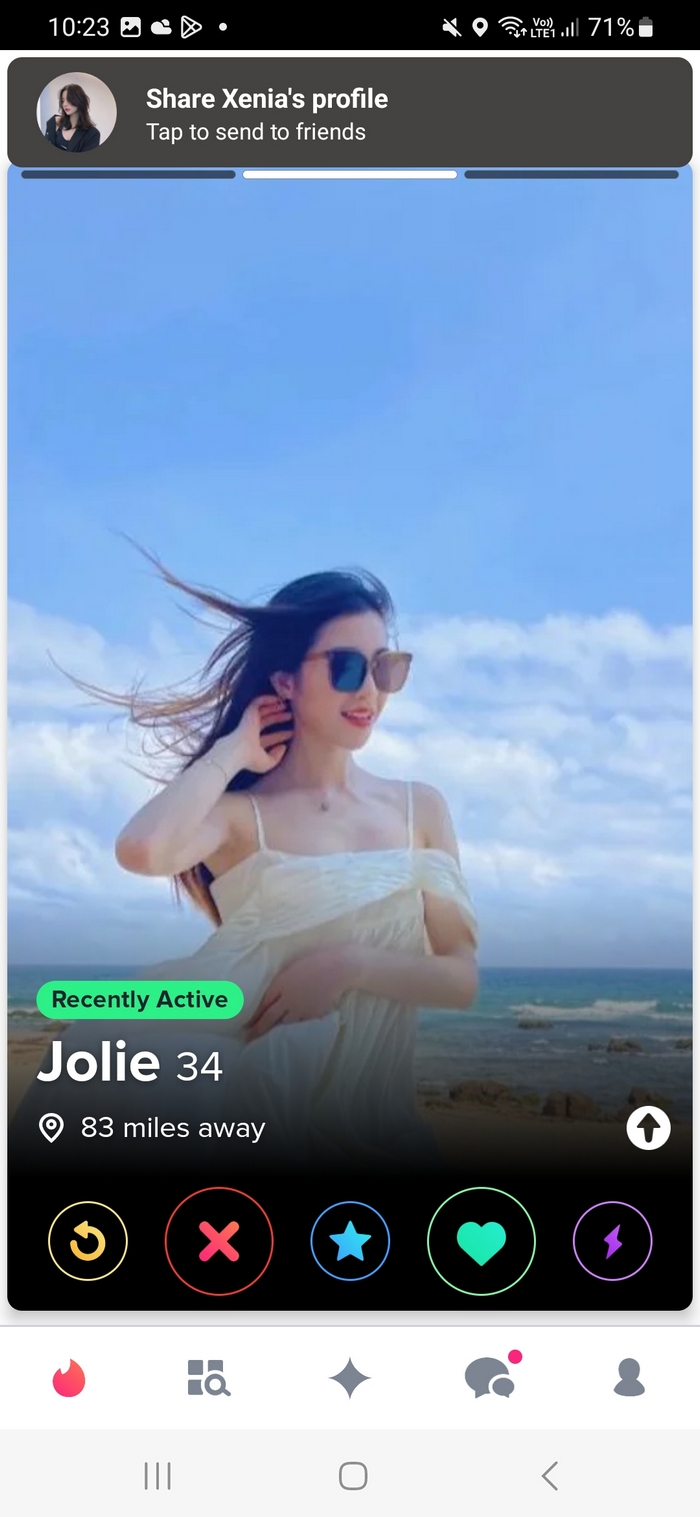Tap the Share Xenia's profile banner
Screen dimensions: 700x1517
pyautogui.click(x=350, y=113)
